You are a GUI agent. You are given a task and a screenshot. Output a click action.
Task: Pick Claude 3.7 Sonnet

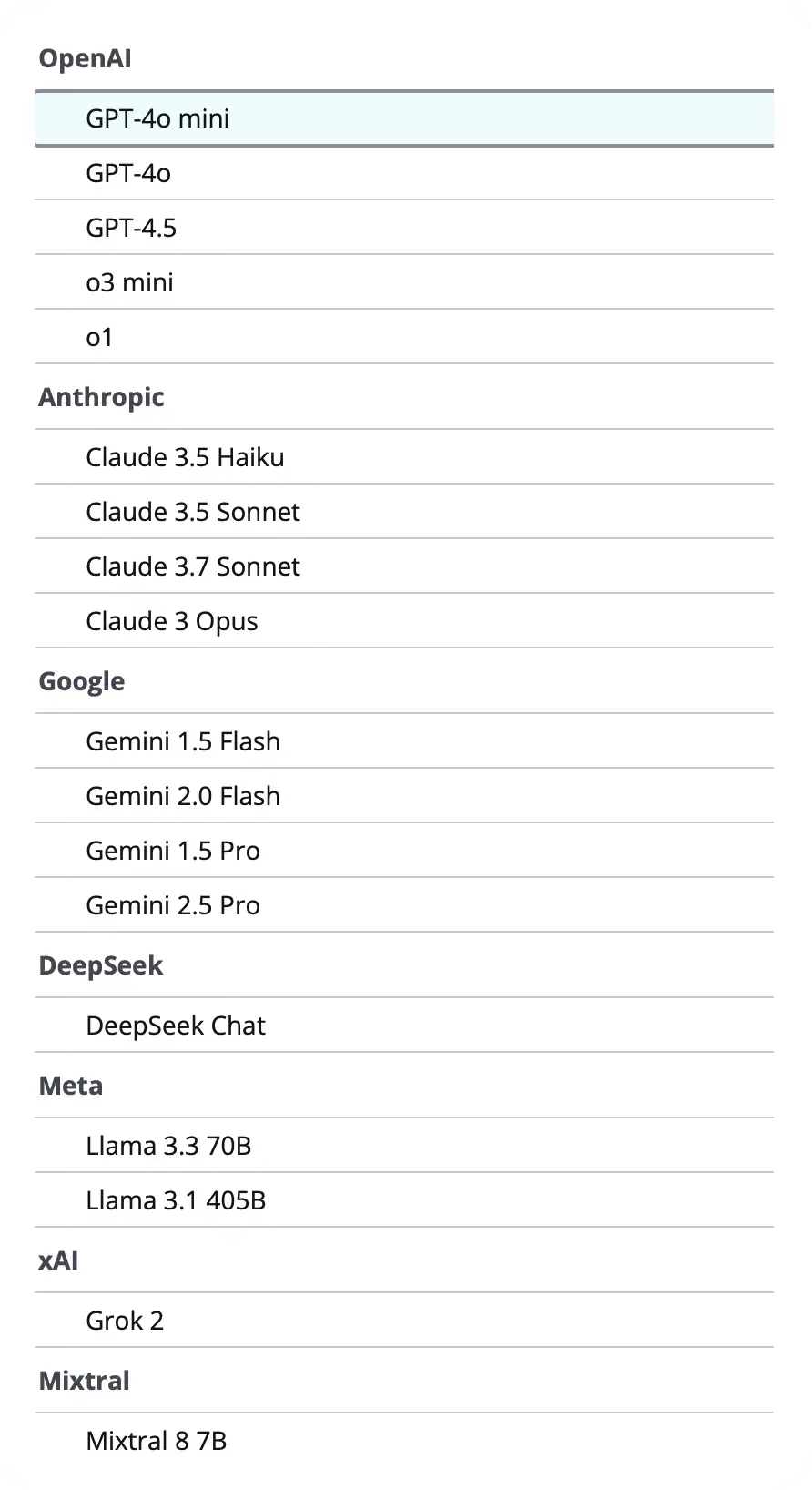pos(404,566)
